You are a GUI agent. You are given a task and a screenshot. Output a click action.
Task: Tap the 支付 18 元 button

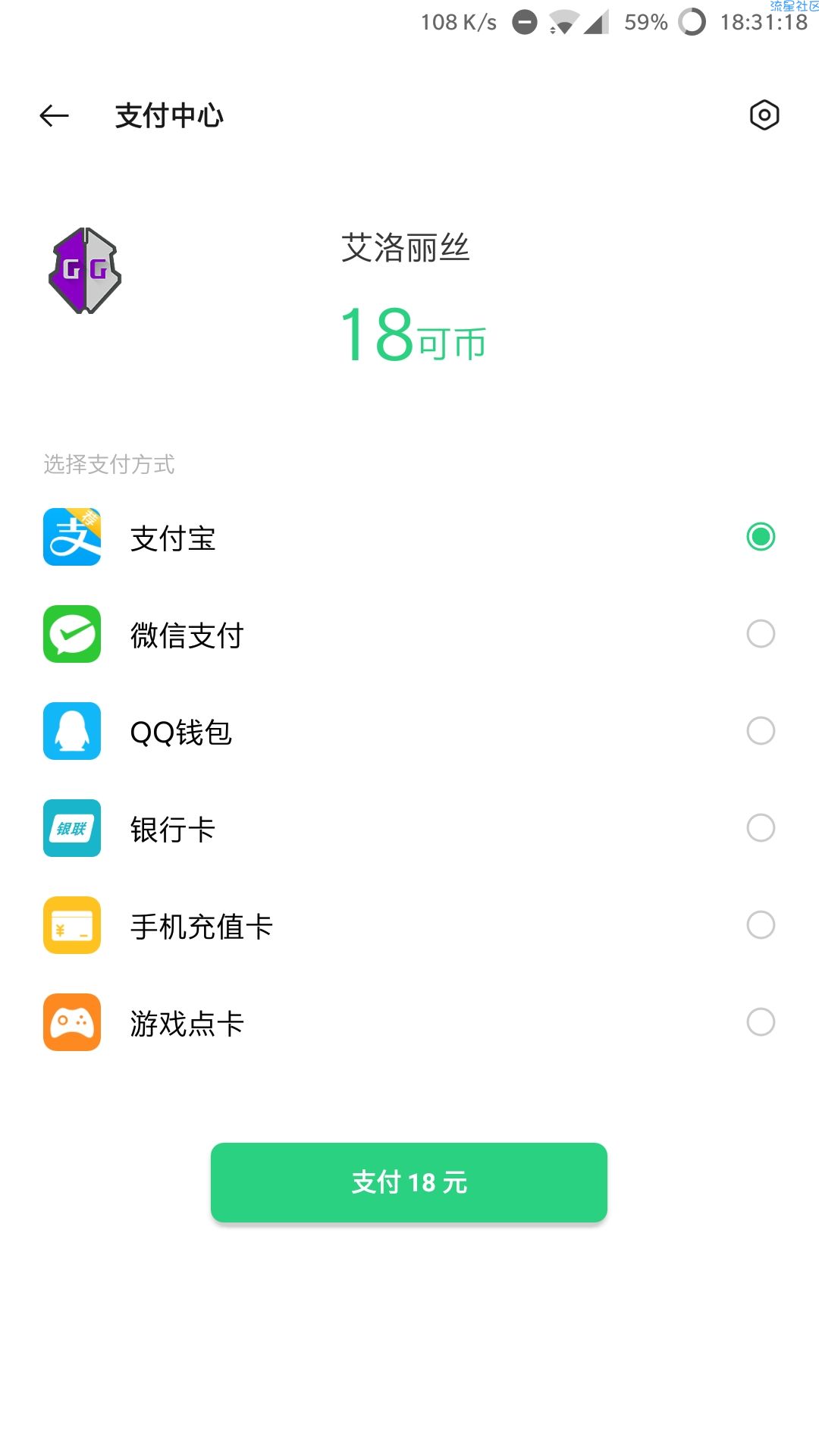(409, 1182)
